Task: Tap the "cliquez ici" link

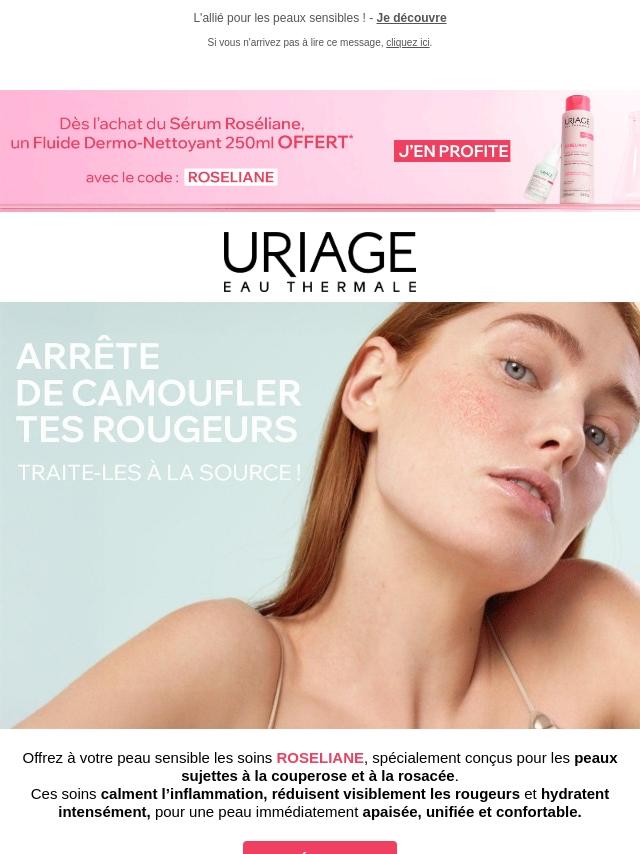Action: click(x=408, y=42)
